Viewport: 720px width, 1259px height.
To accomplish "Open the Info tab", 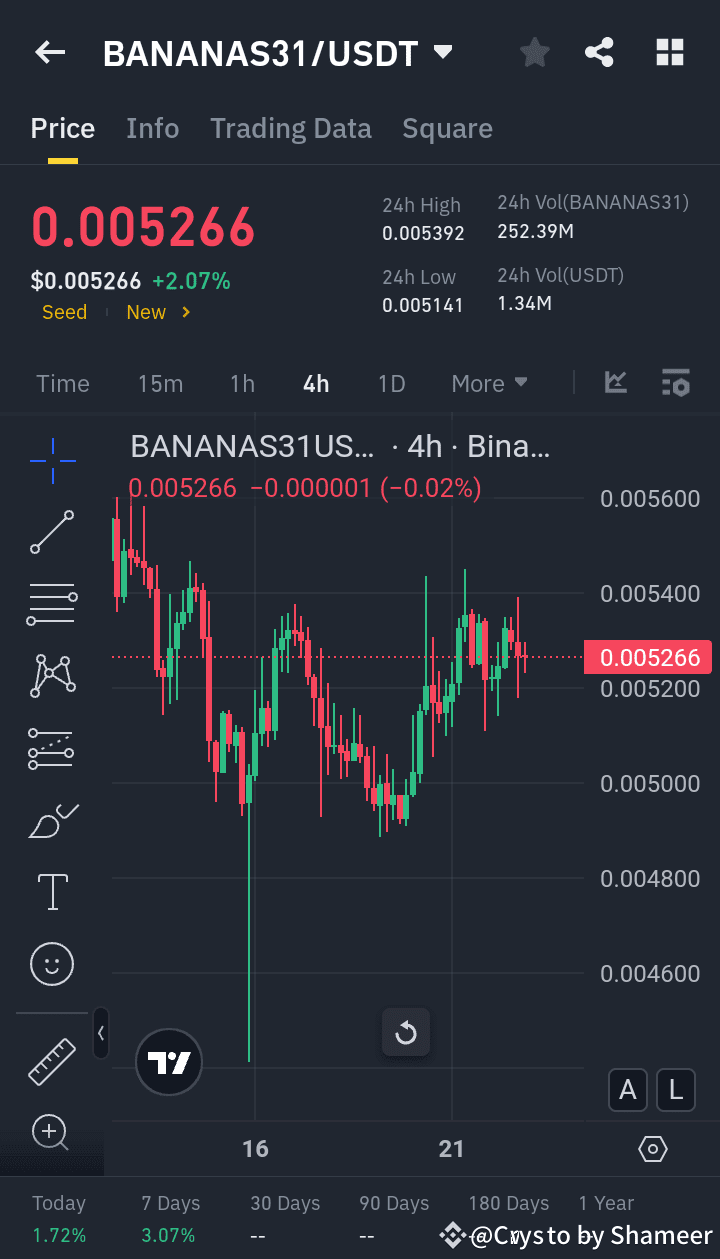I will pyautogui.click(x=152, y=128).
